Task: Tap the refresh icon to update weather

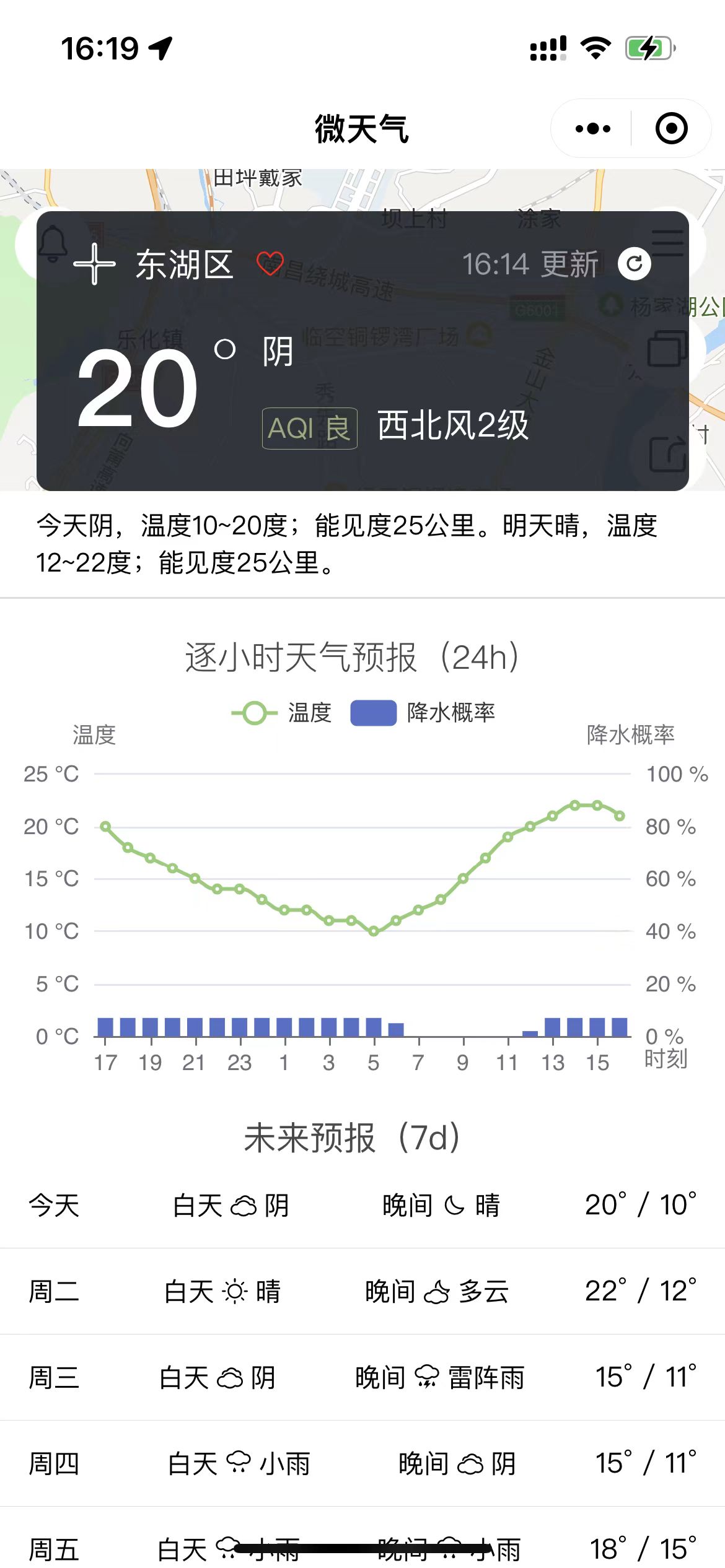Action: coord(635,264)
